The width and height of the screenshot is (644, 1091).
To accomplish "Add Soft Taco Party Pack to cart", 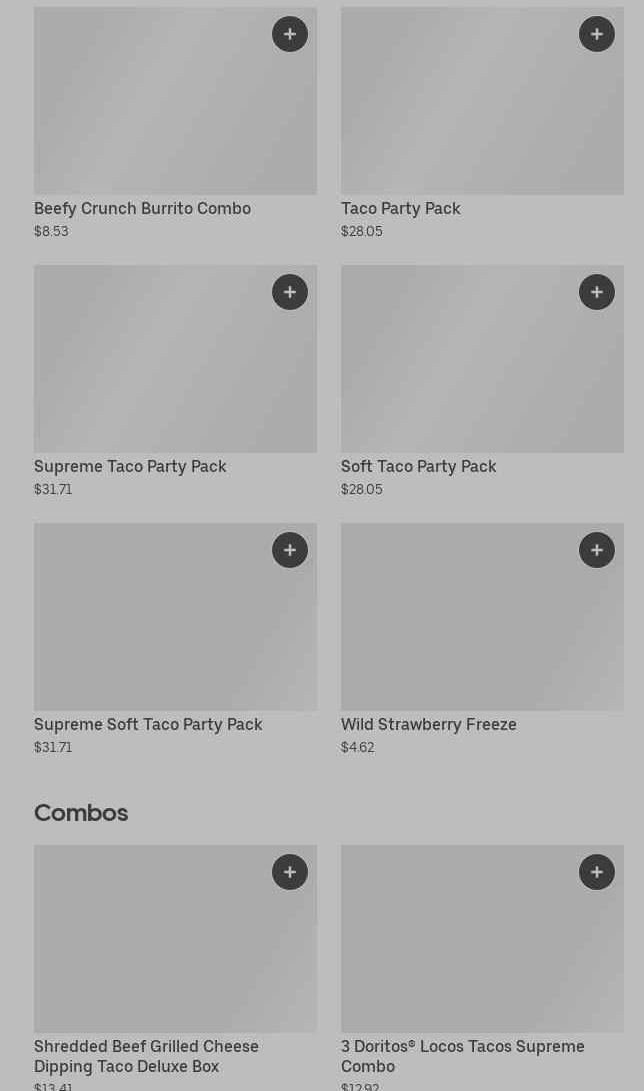I will [597, 292].
